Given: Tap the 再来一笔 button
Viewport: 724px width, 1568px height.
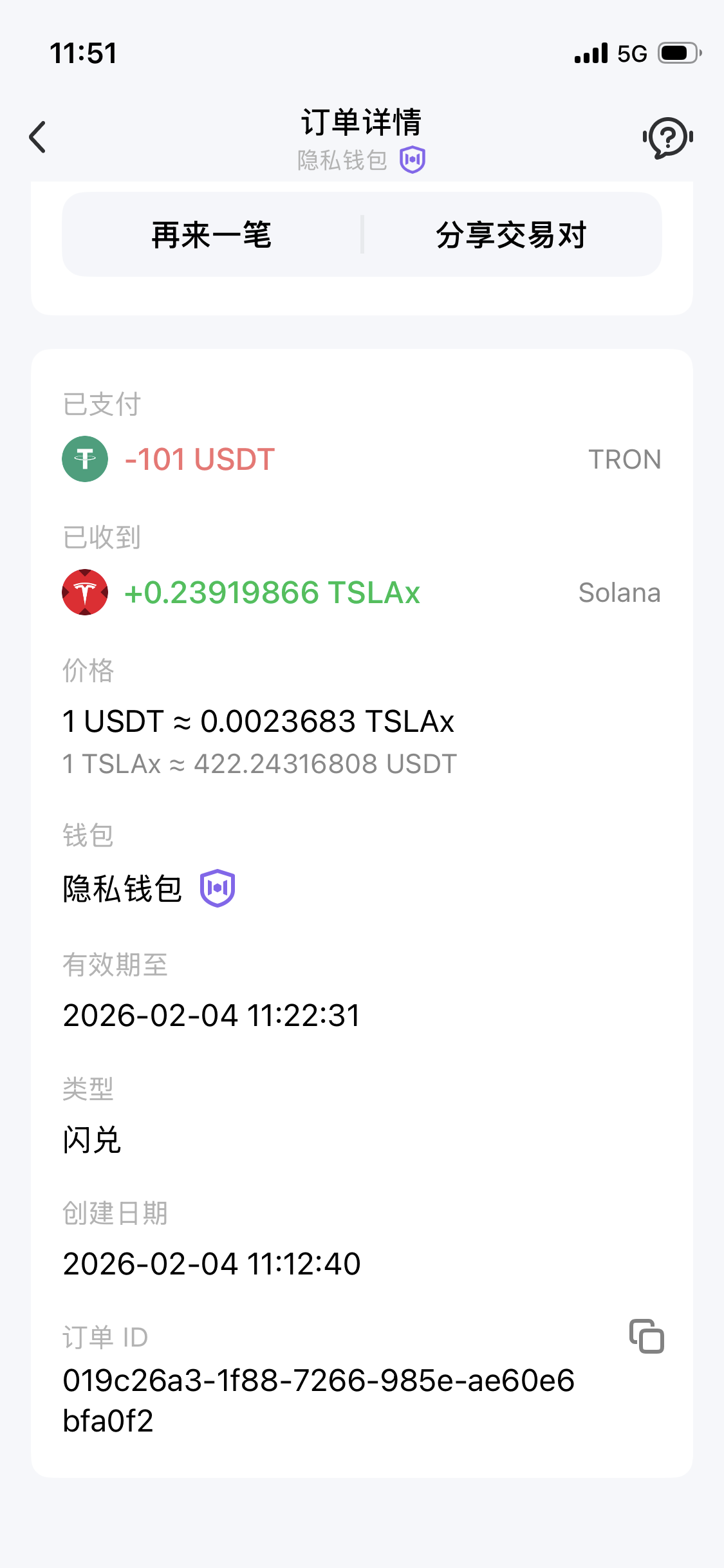Looking at the screenshot, I should click(212, 235).
